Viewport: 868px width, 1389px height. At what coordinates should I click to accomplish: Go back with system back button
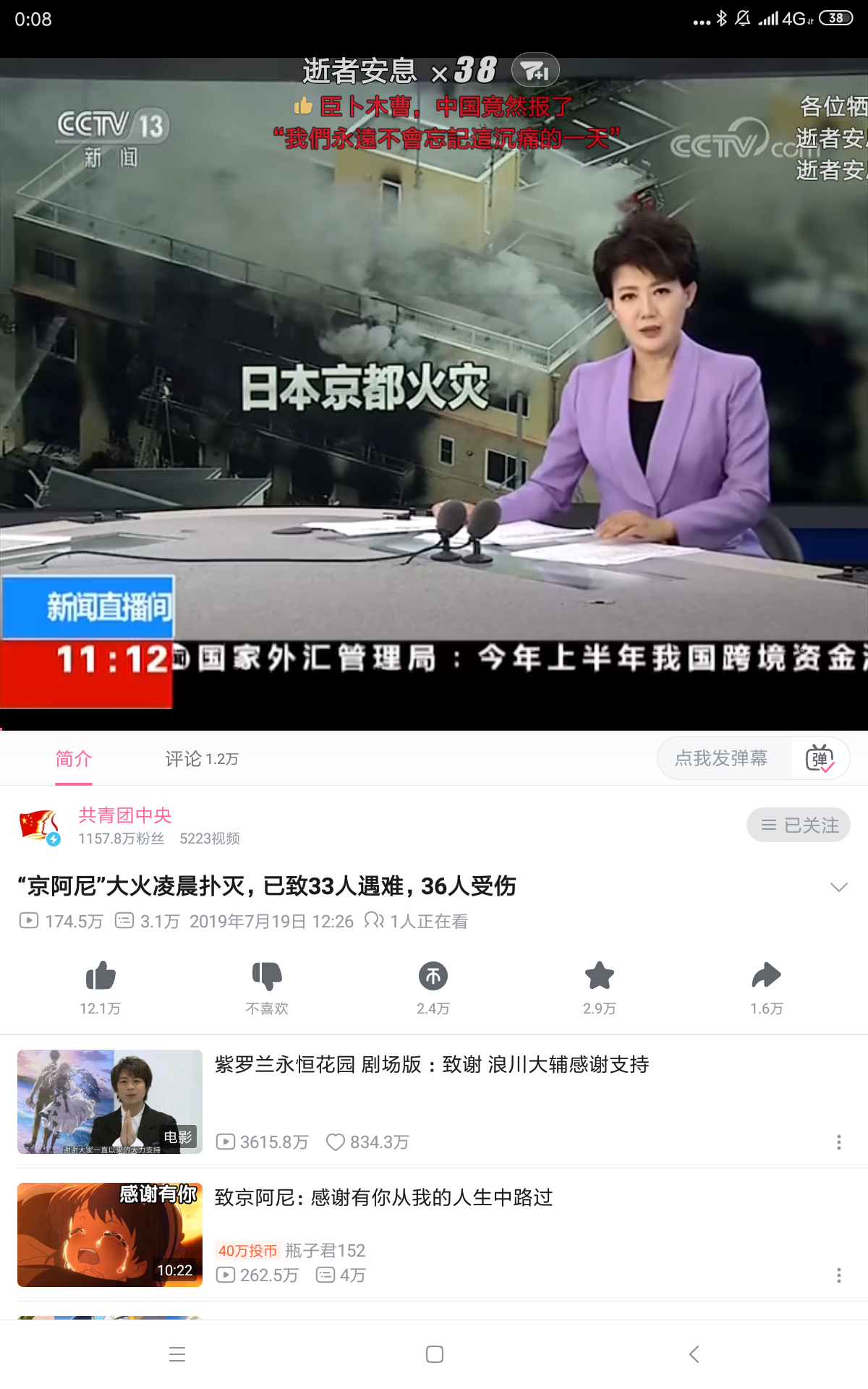pyautogui.click(x=694, y=1354)
